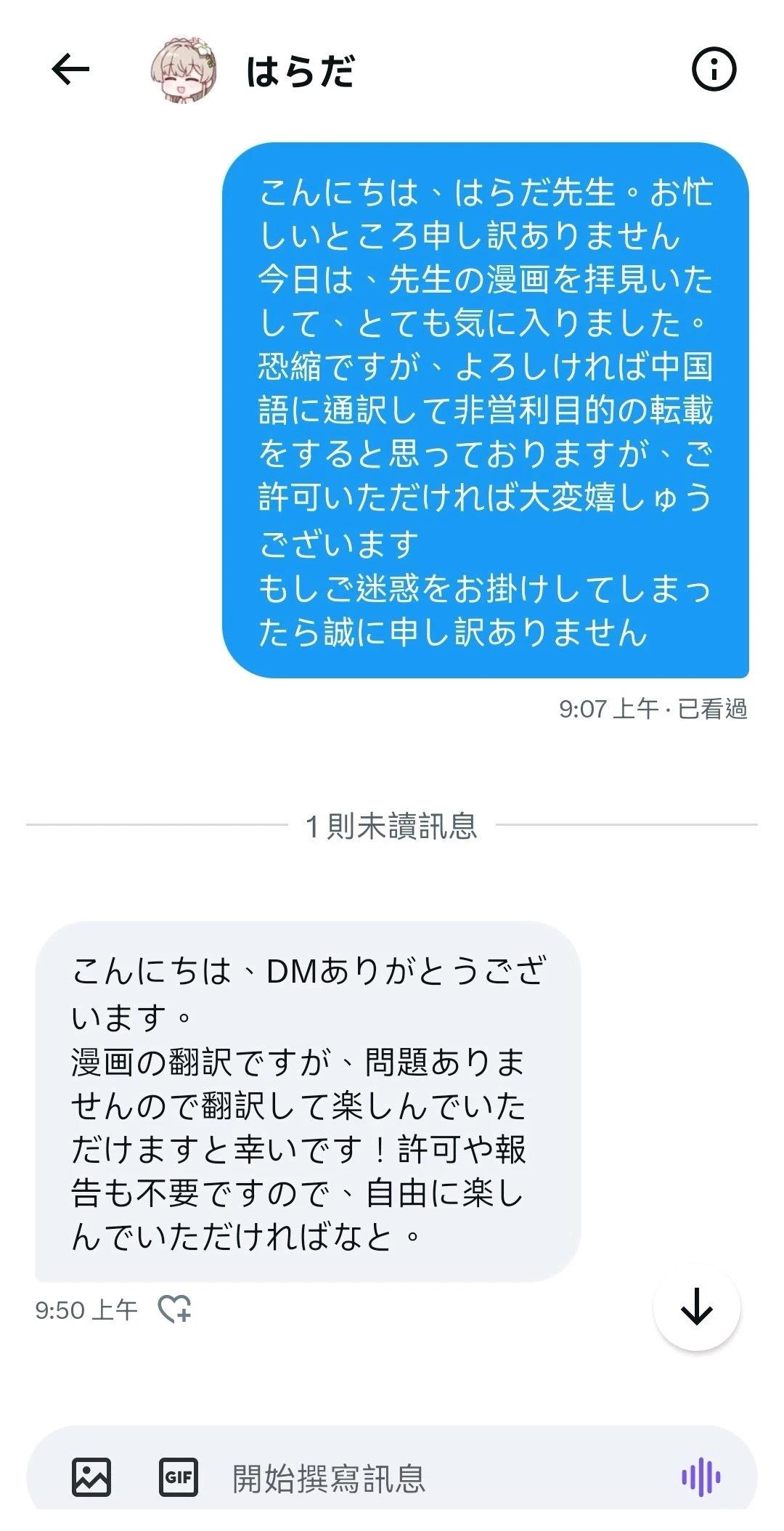Add a reaction to the 9:50 message

[x=175, y=1309]
